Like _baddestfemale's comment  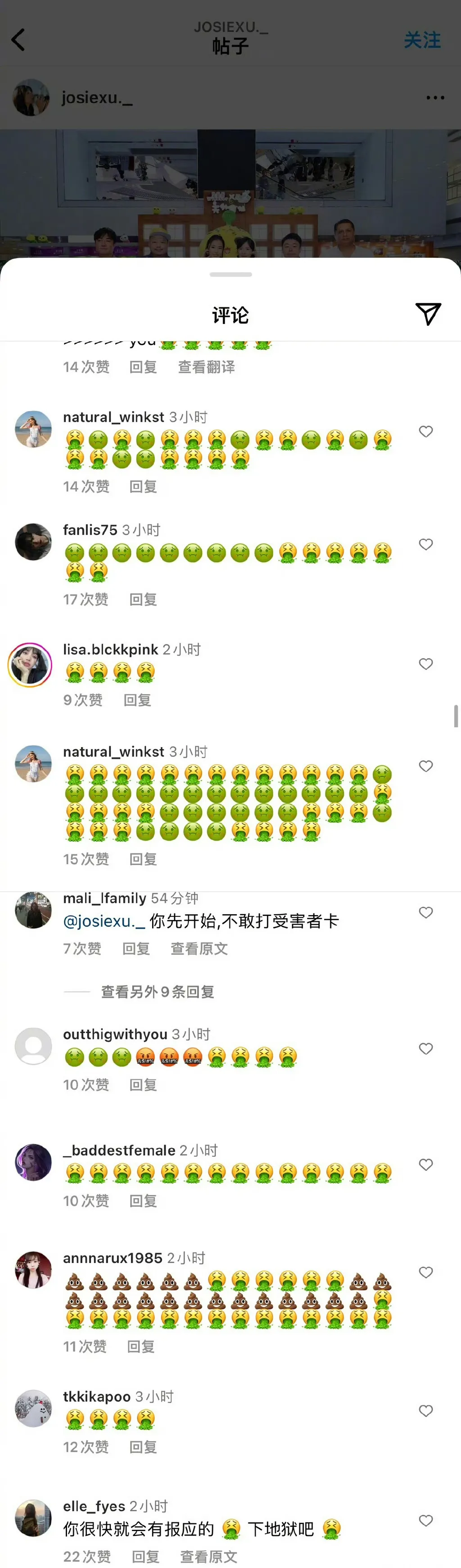point(426,1164)
